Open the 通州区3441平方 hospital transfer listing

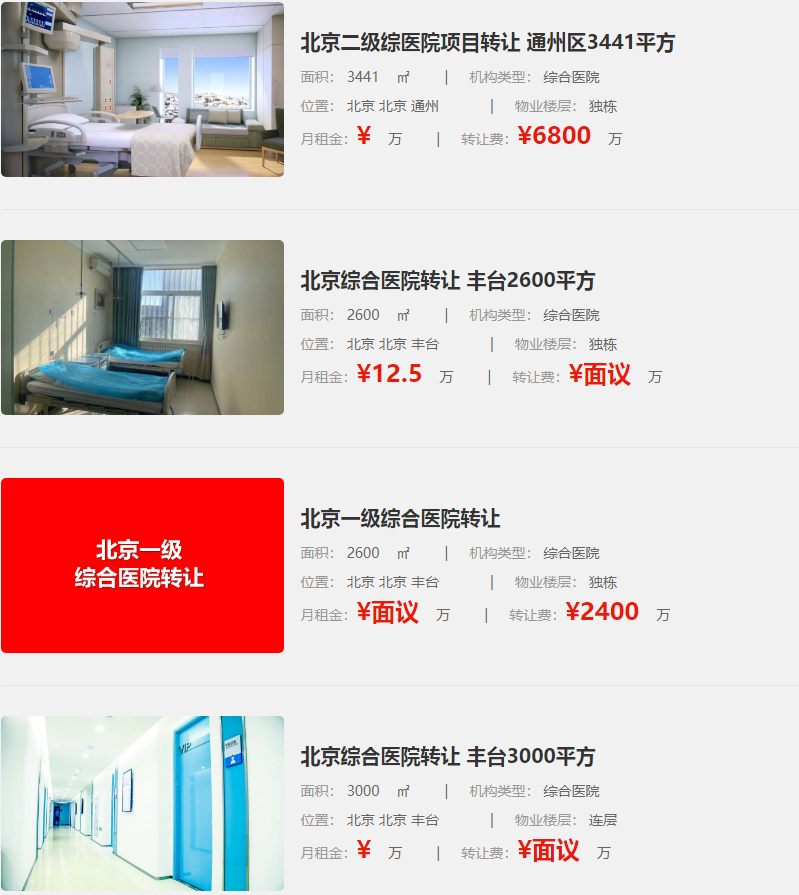click(x=488, y=43)
